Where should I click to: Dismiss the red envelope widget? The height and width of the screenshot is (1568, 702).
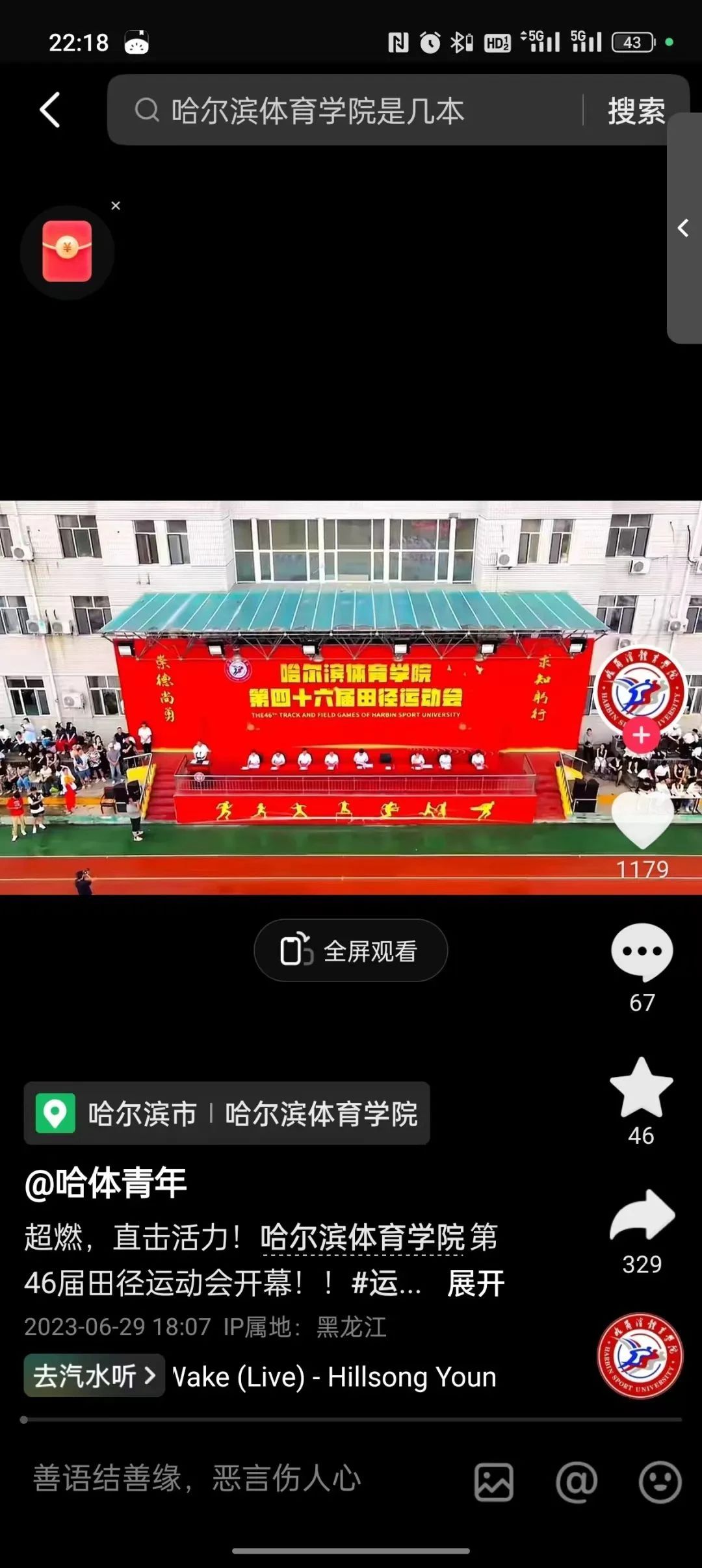pyautogui.click(x=116, y=206)
